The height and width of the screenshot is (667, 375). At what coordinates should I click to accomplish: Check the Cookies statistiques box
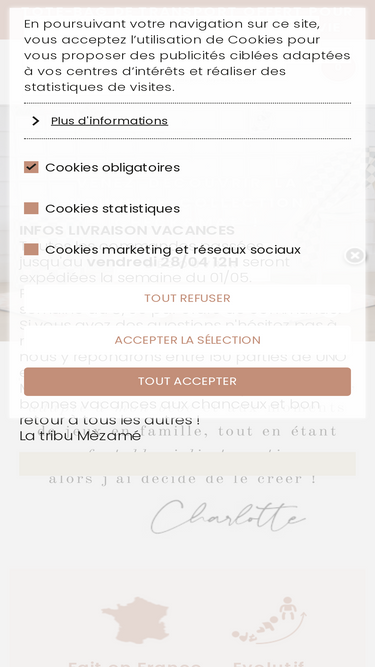click(x=31, y=208)
